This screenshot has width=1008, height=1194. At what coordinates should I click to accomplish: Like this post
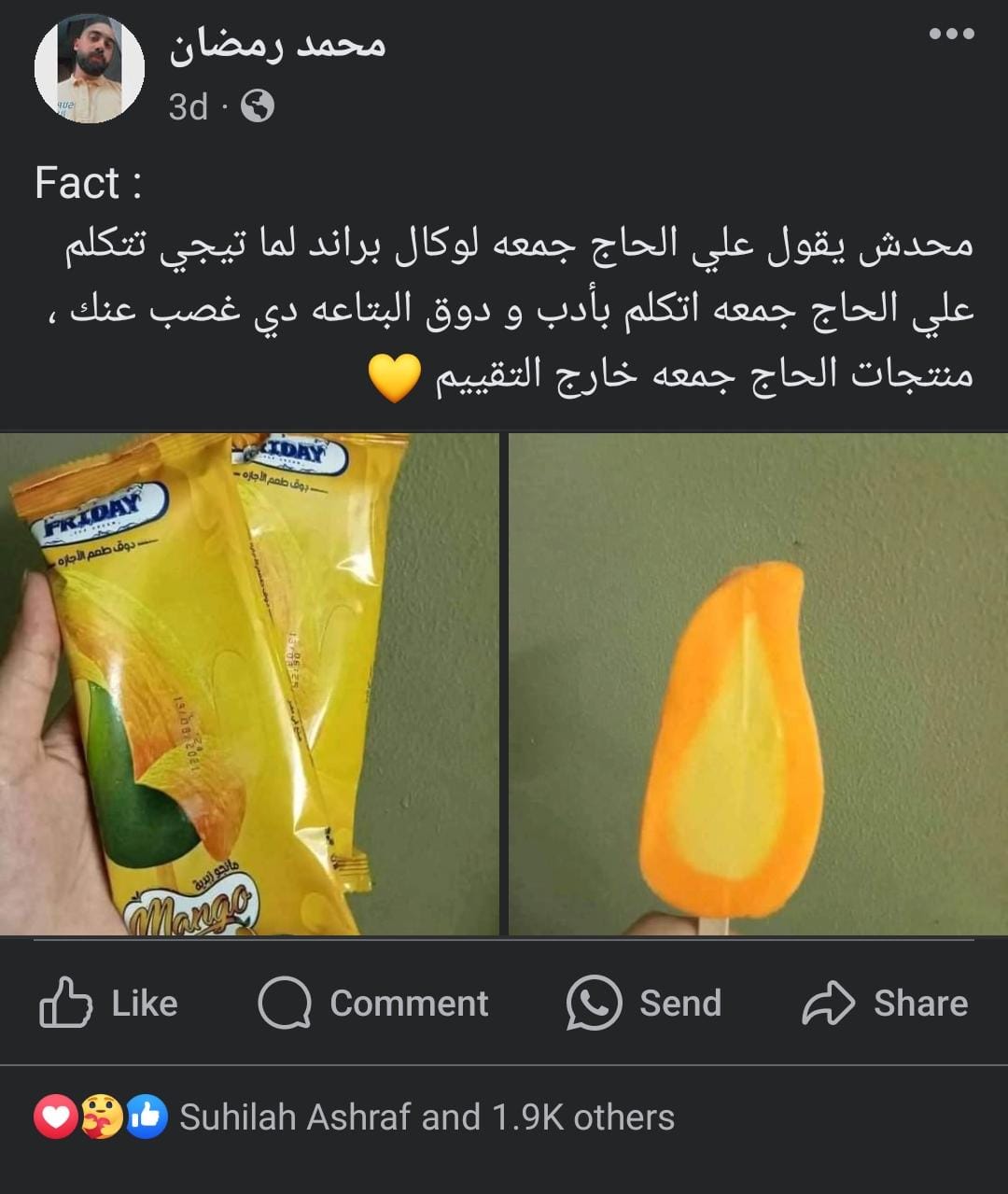(x=109, y=1004)
